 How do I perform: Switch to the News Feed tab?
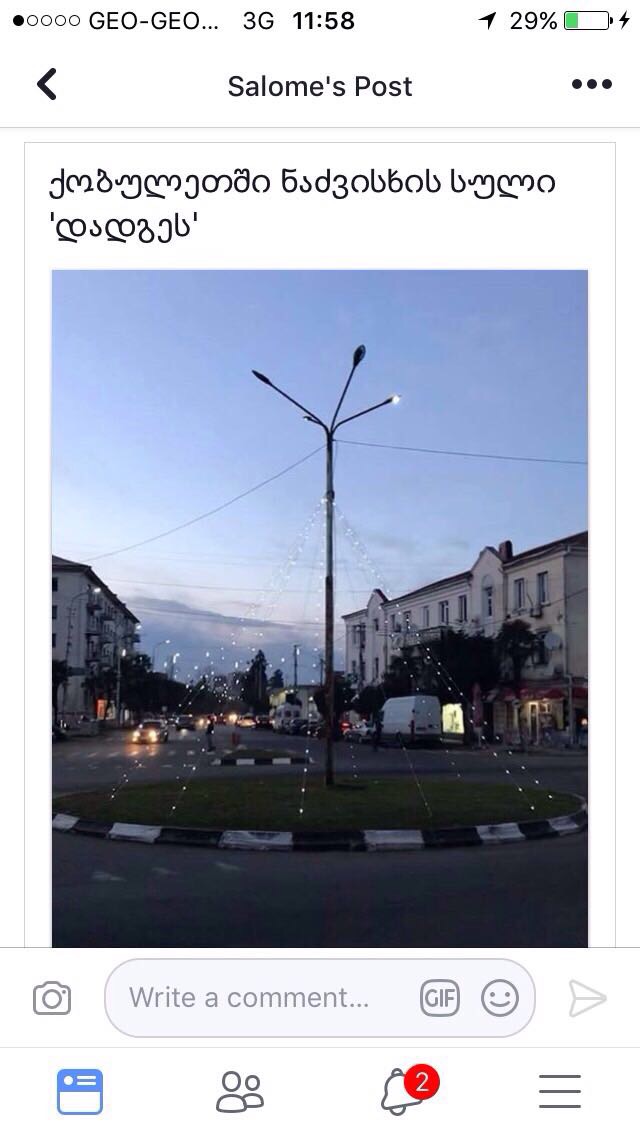[80, 1091]
